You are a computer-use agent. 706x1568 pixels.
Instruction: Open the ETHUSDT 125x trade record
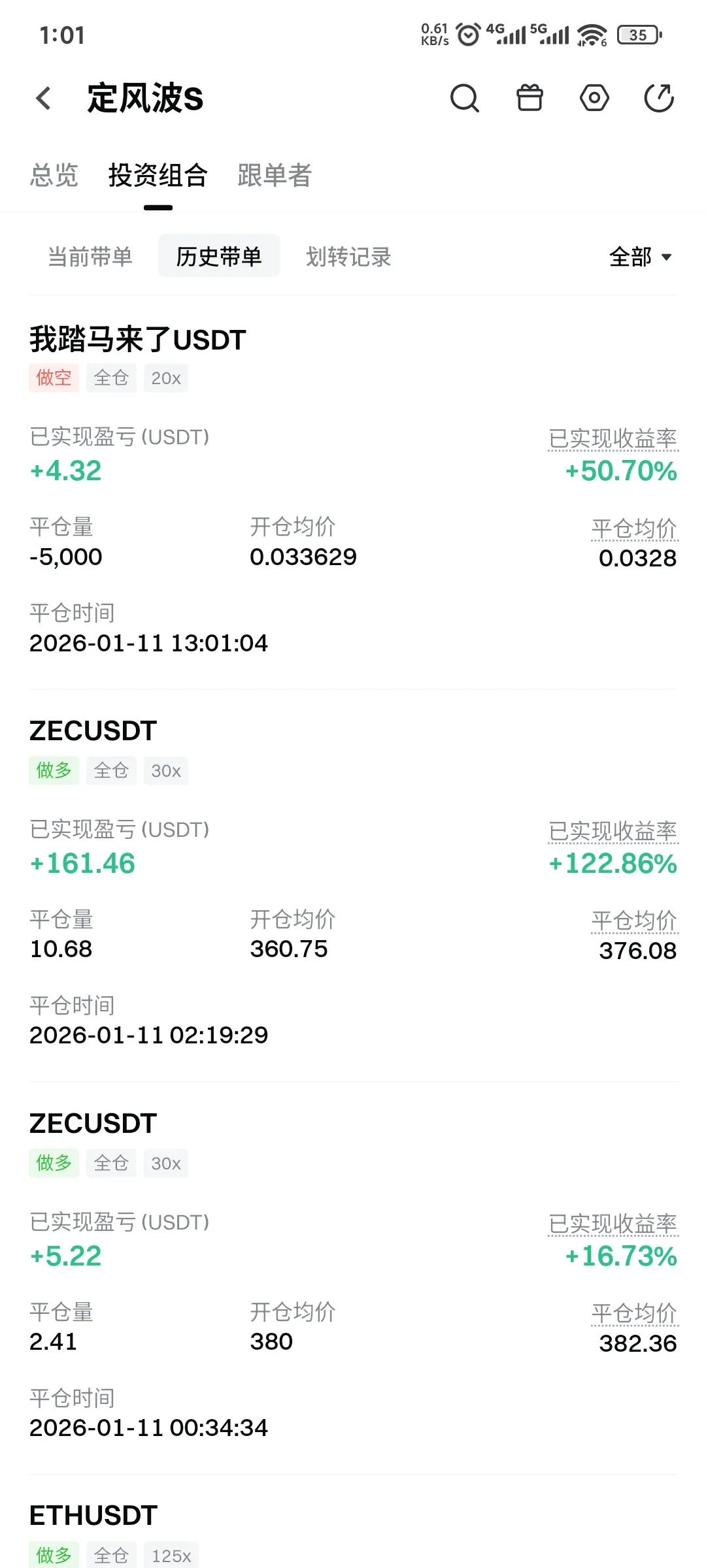tap(93, 1516)
